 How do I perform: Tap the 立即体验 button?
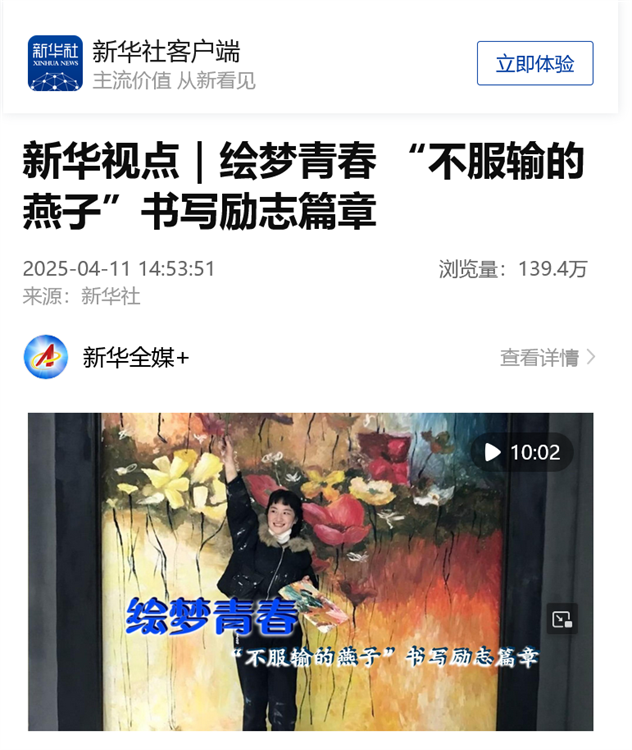click(x=535, y=64)
